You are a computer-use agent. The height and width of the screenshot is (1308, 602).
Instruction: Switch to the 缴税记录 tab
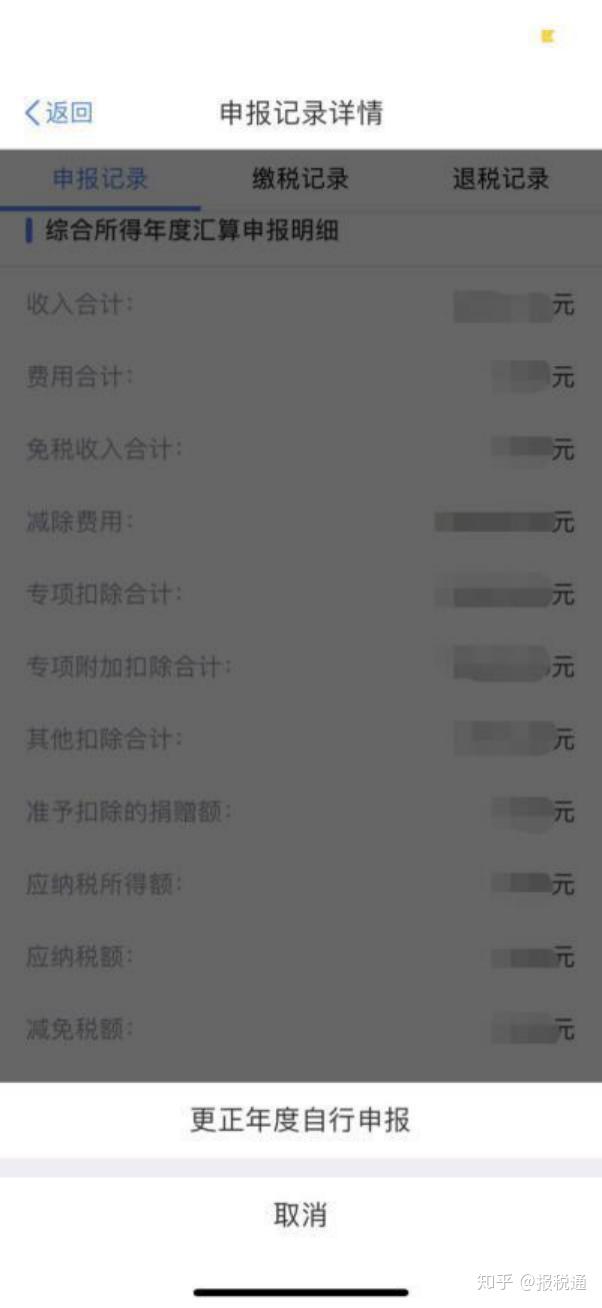300,180
